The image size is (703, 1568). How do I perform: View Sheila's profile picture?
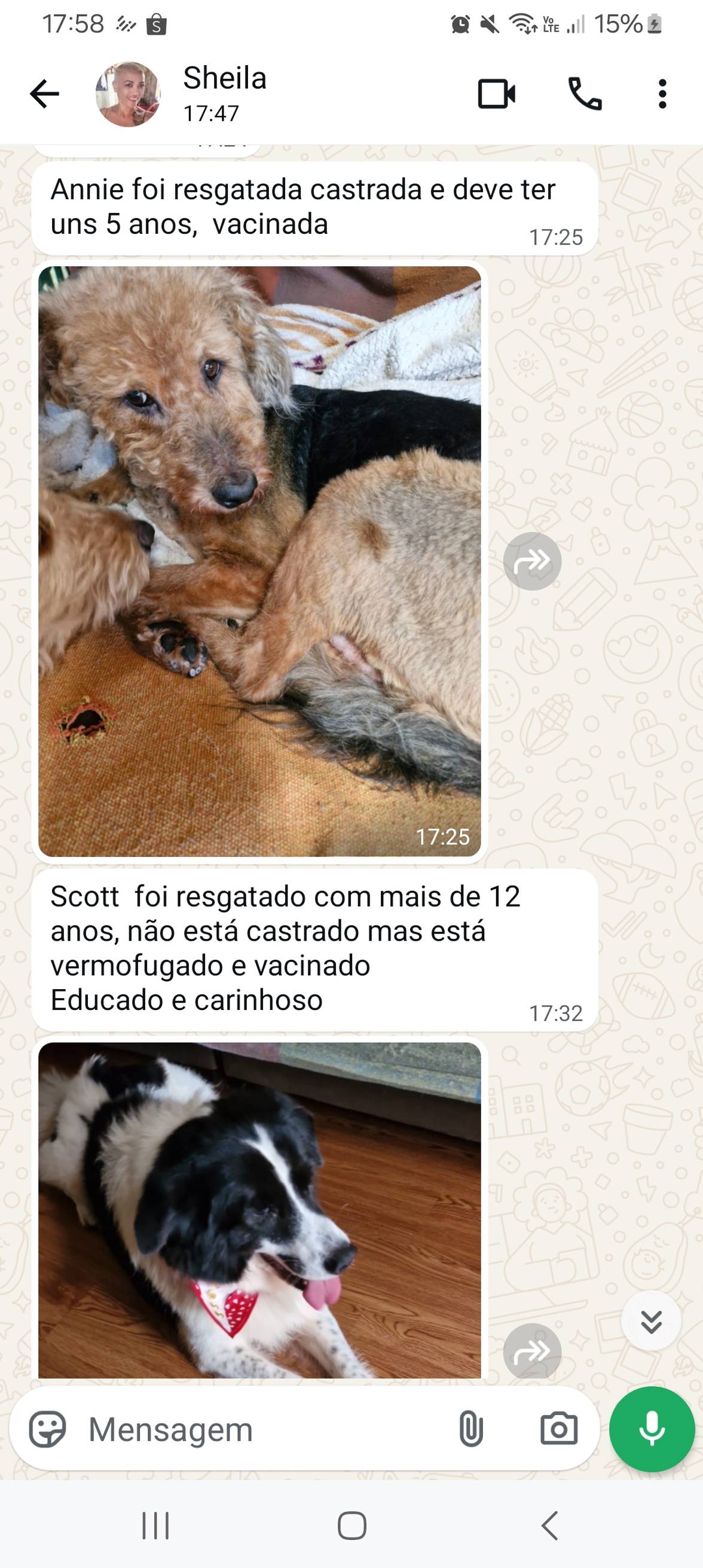click(128, 94)
